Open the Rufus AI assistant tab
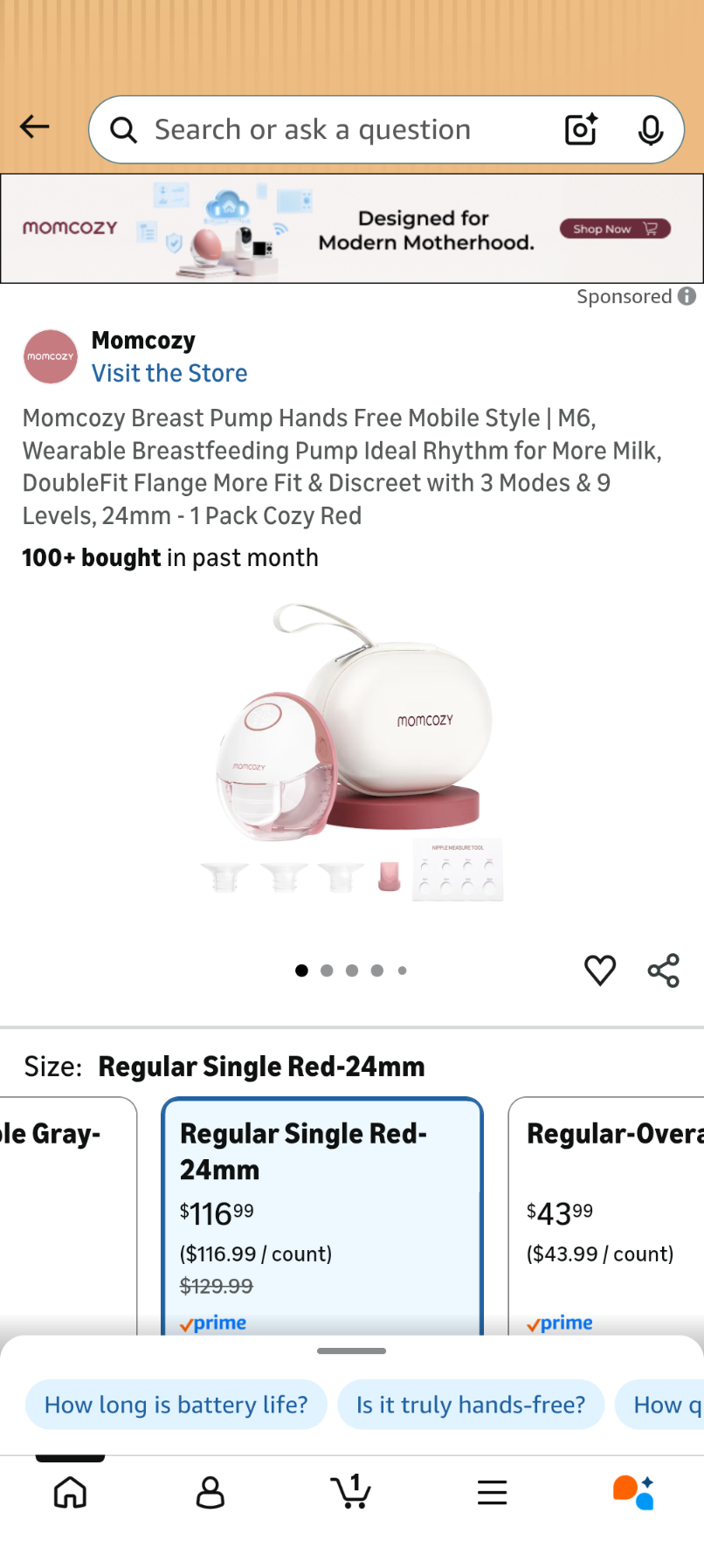 tap(633, 1492)
